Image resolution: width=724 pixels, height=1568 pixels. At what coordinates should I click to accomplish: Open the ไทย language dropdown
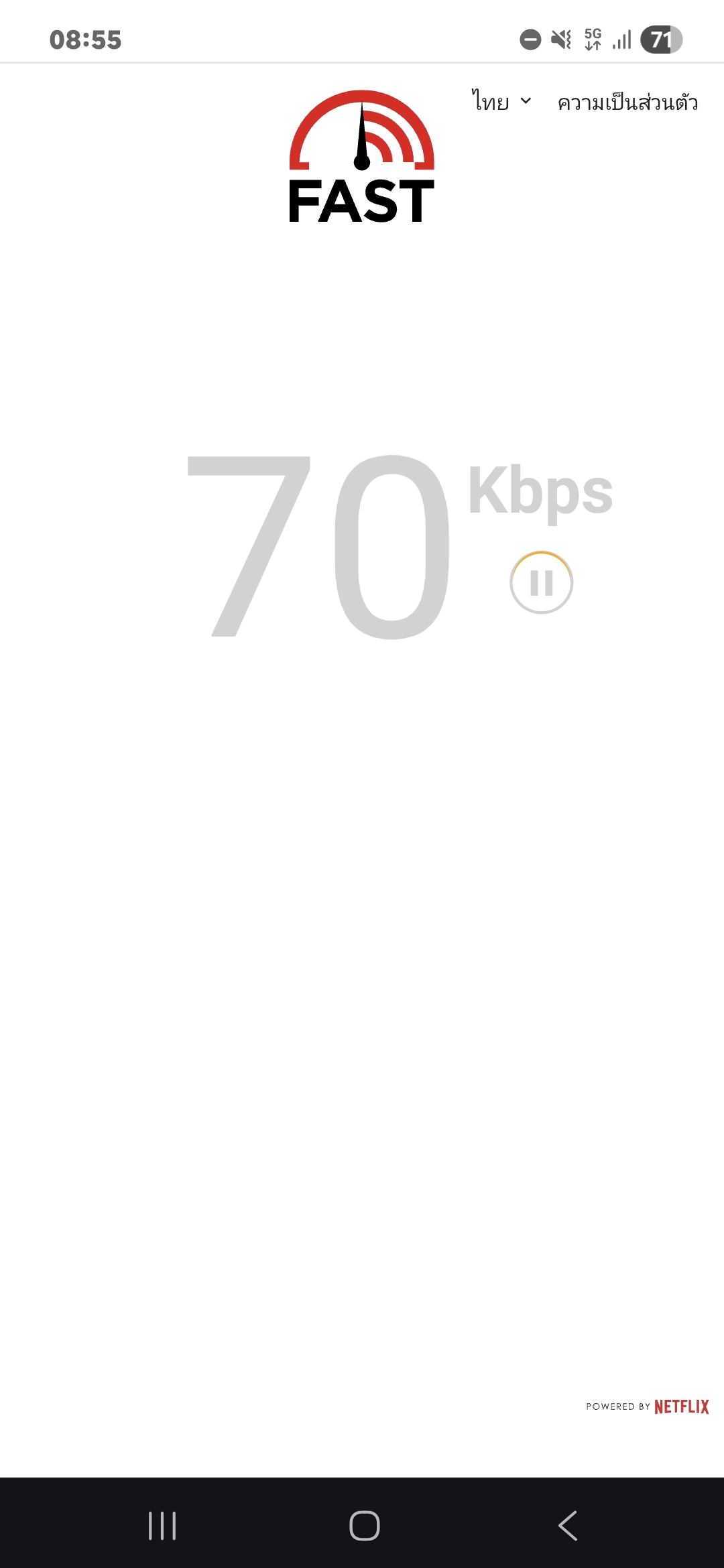(501, 102)
